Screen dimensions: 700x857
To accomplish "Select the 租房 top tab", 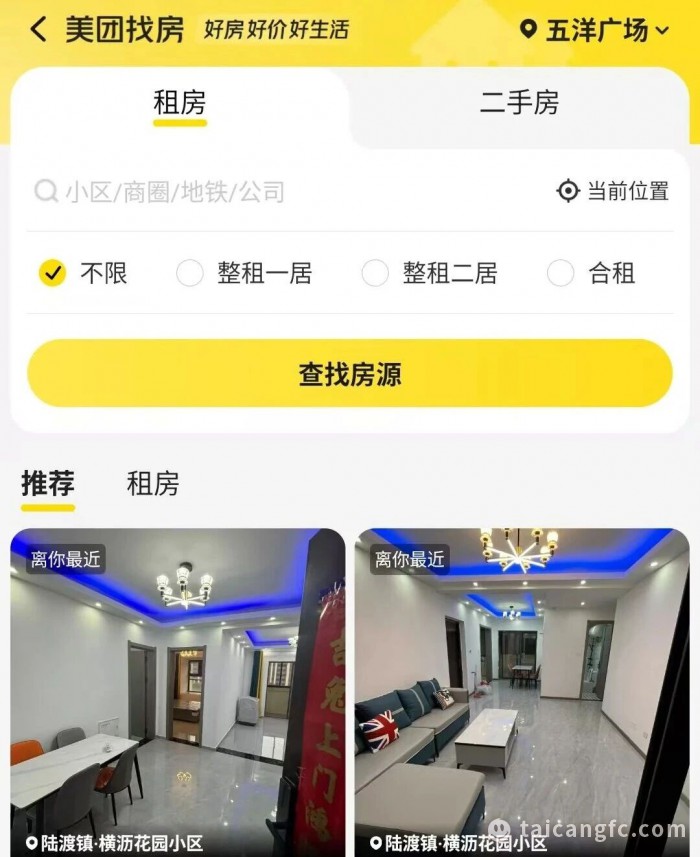I will (x=179, y=103).
